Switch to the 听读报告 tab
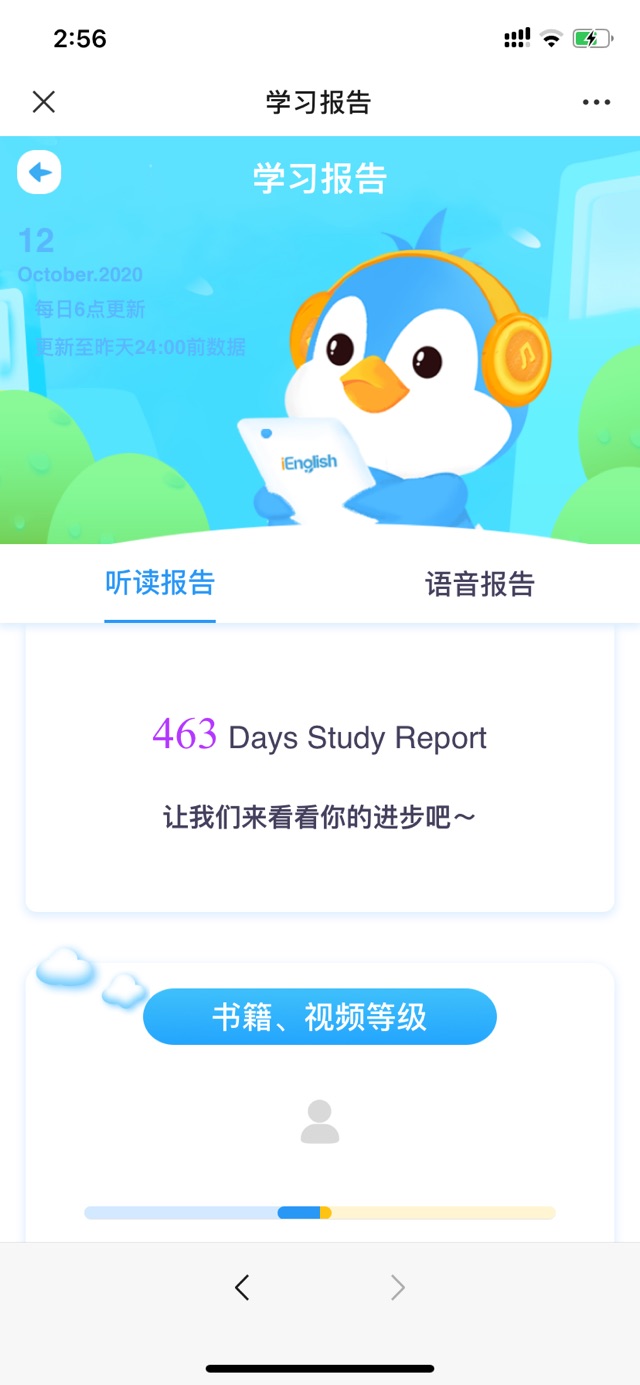 (160, 584)
